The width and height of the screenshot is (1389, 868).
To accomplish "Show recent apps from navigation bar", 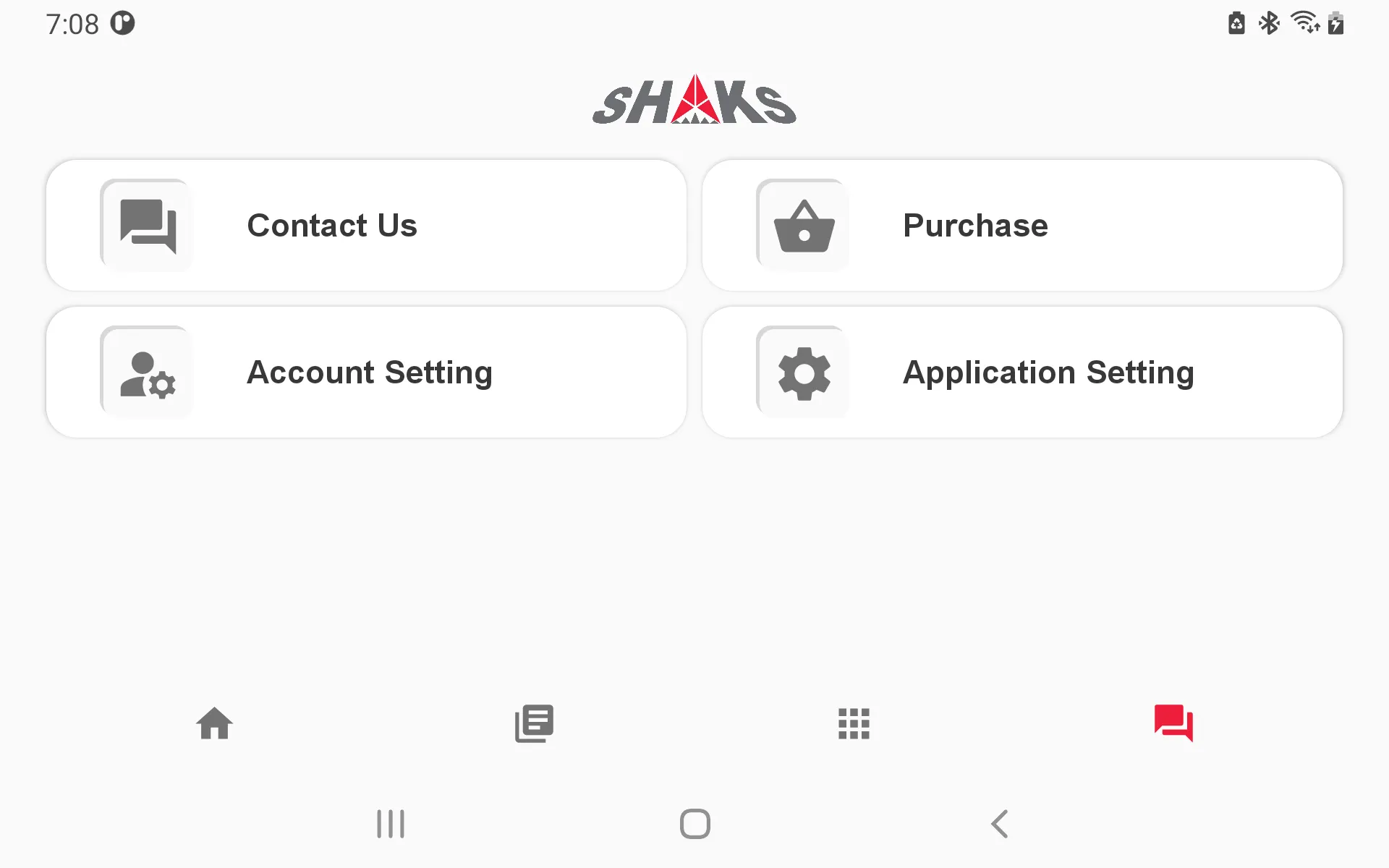I will pyautogui.click(x=391, y=824).
